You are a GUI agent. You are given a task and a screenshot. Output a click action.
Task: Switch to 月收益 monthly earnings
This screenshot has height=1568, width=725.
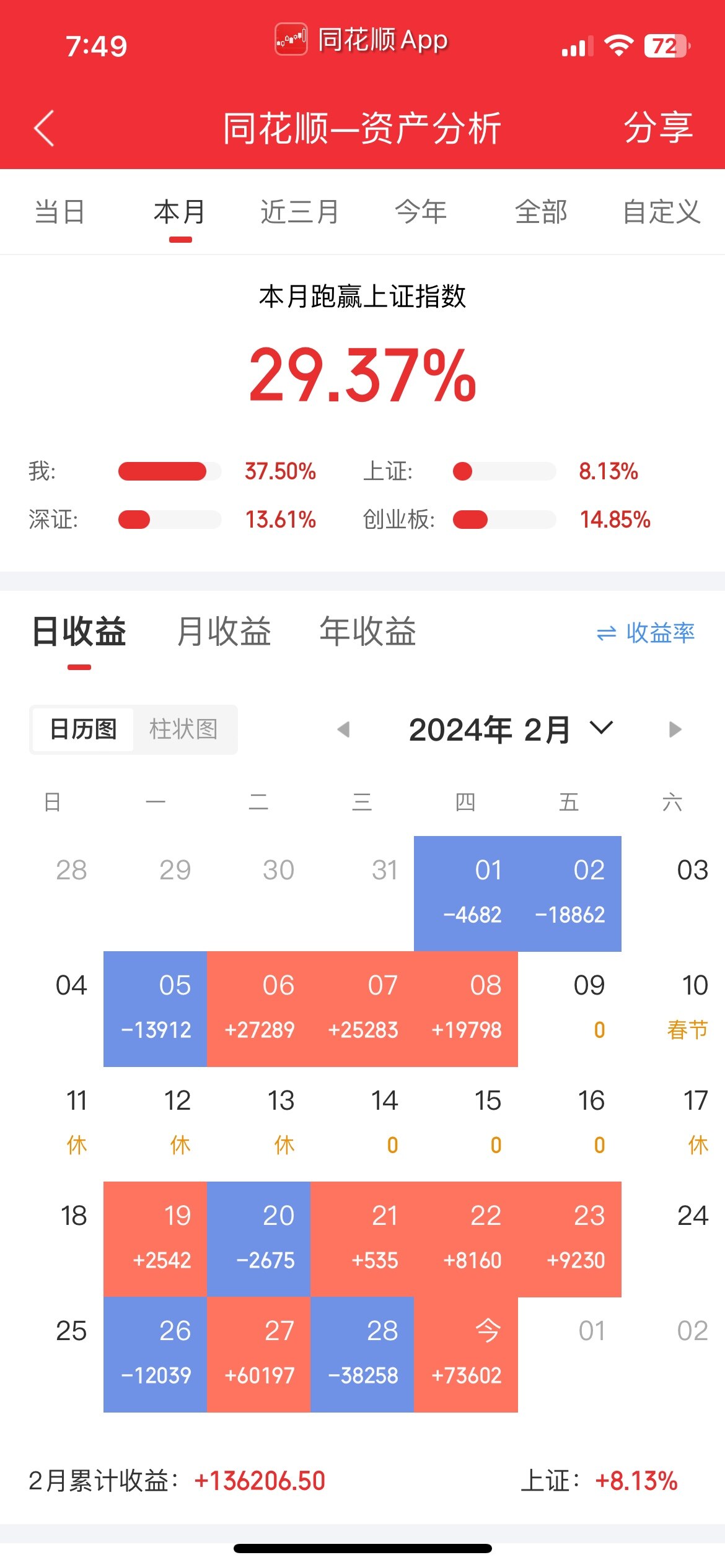pyautogui.click(x=224, y=632)
